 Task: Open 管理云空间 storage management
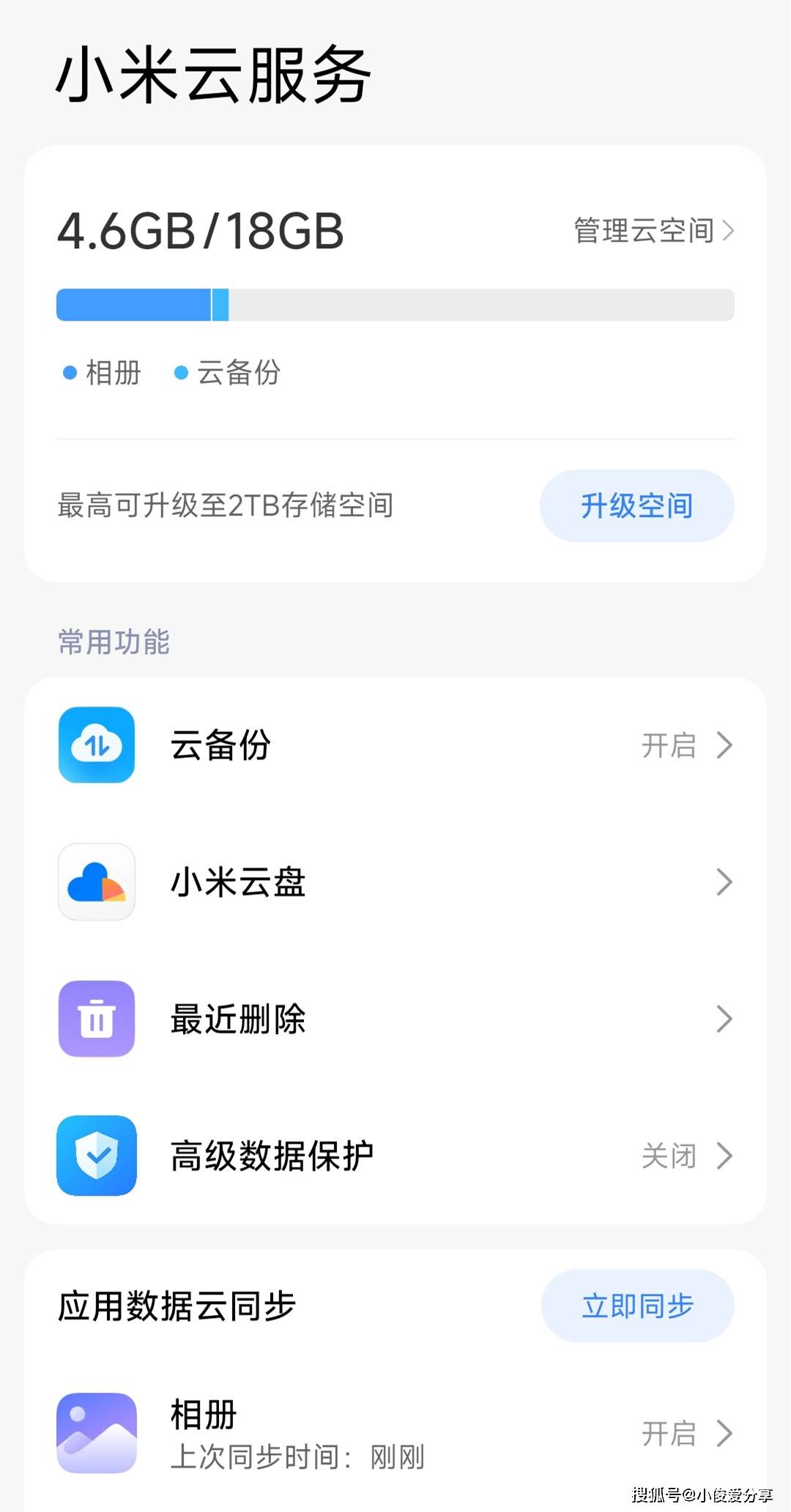[x=653, y=231]
